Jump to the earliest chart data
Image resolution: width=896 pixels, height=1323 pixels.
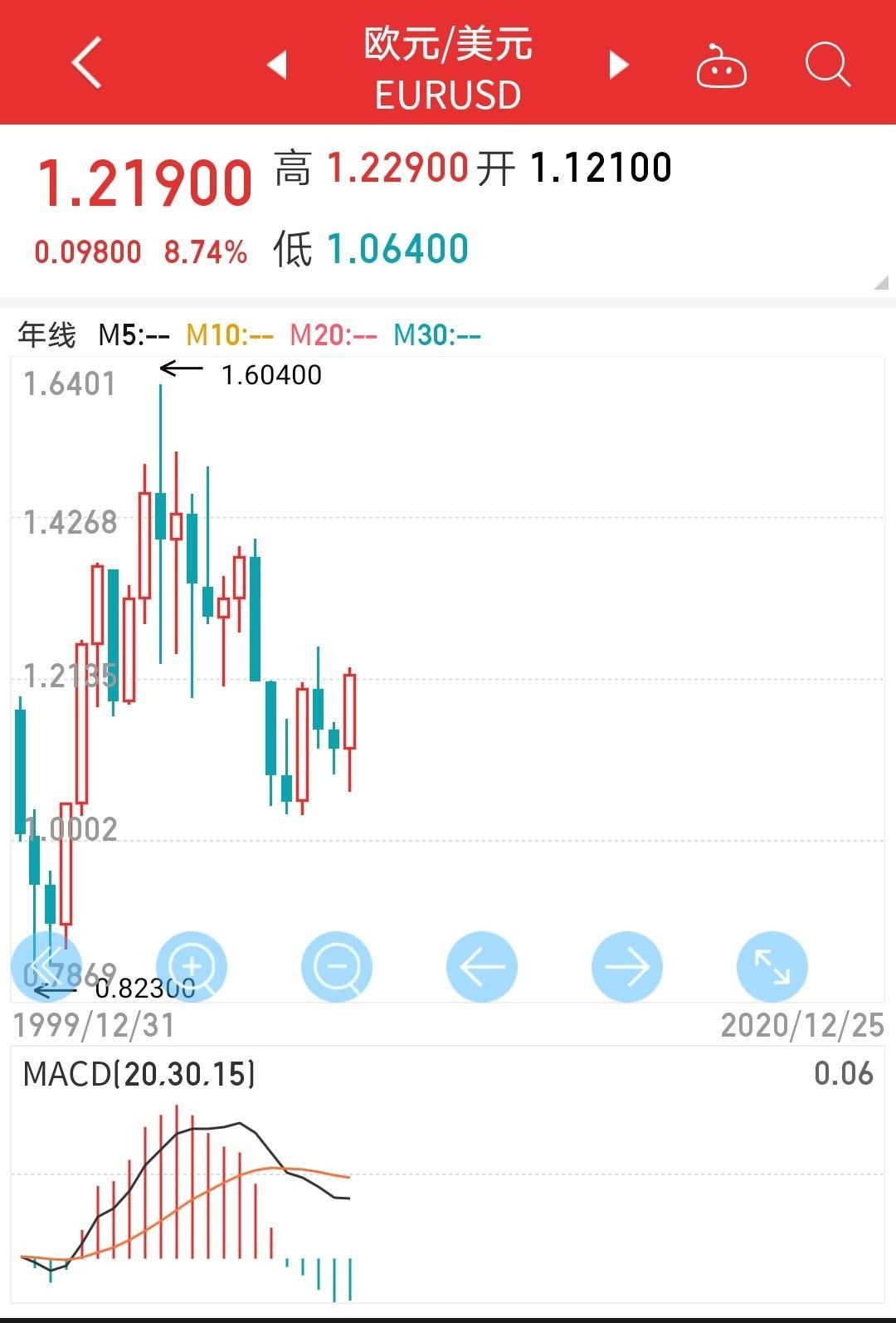pyautogui.click(x=46, y=967)
